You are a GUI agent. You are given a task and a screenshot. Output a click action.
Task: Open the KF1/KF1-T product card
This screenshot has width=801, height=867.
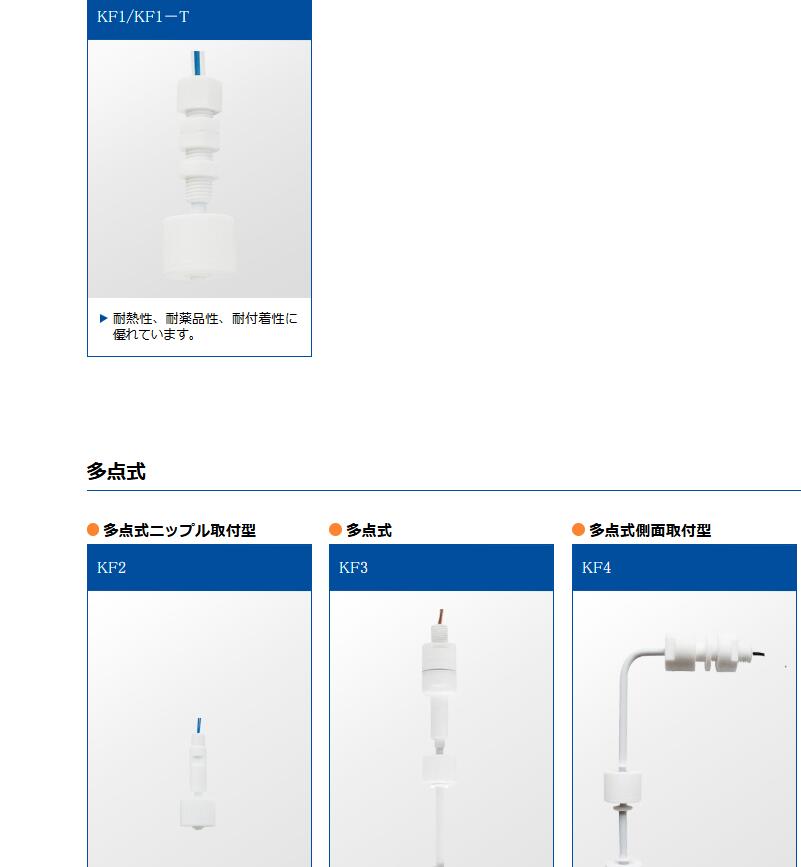pos(199,170)
